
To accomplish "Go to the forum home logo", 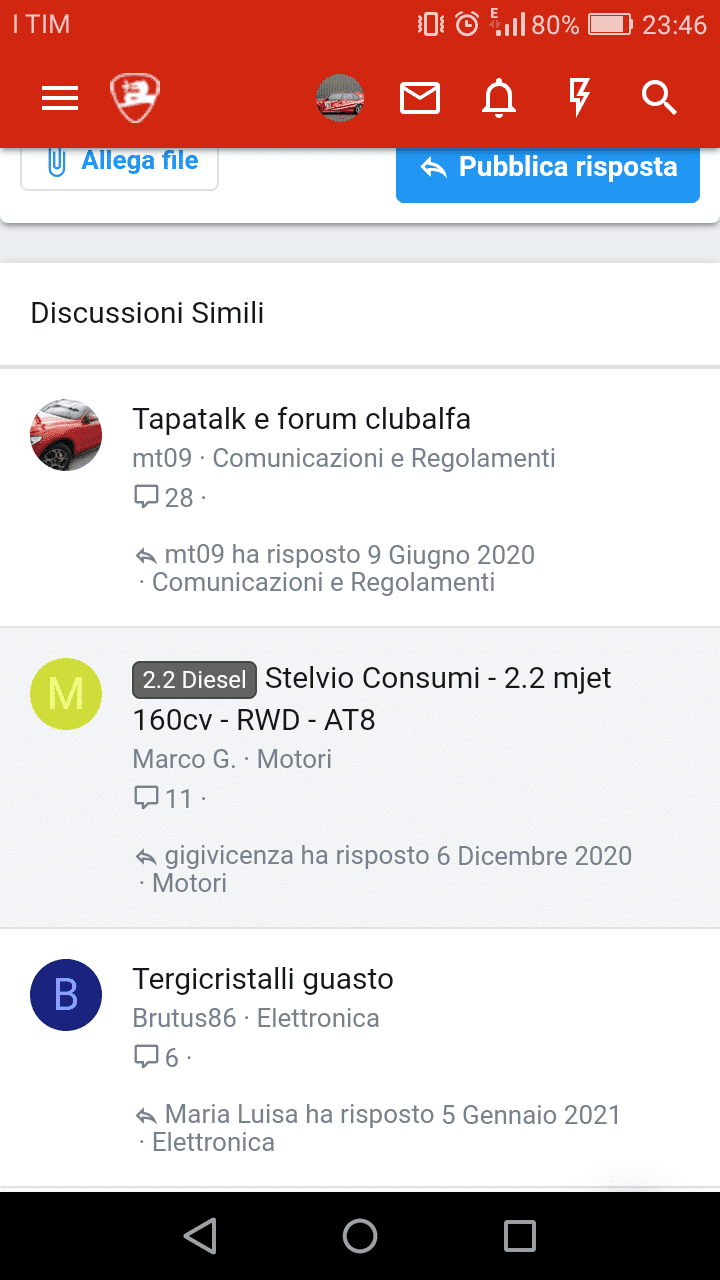I will click(x=135, y=98).
